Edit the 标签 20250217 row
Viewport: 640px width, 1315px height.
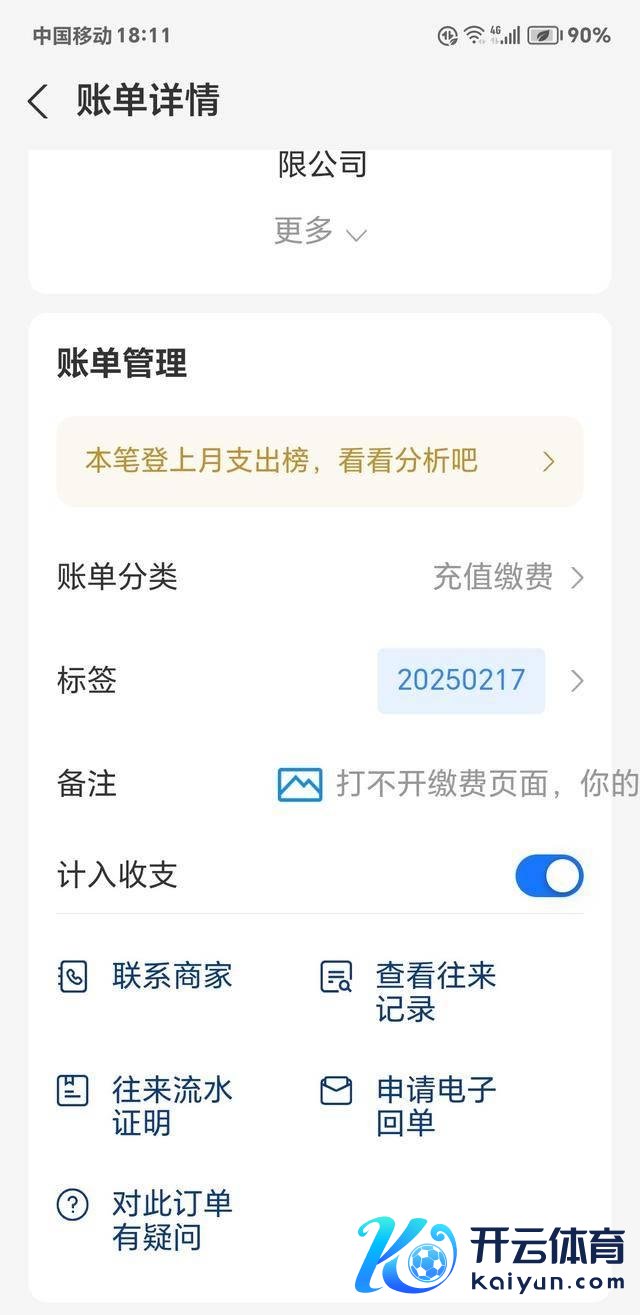coord(480,681)
